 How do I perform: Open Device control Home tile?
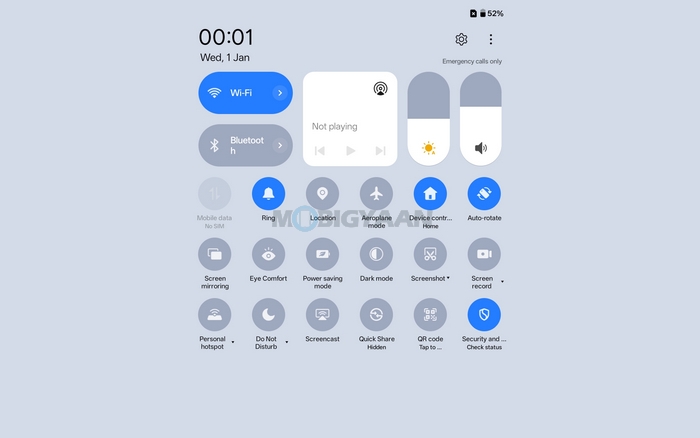coord(430,194)
